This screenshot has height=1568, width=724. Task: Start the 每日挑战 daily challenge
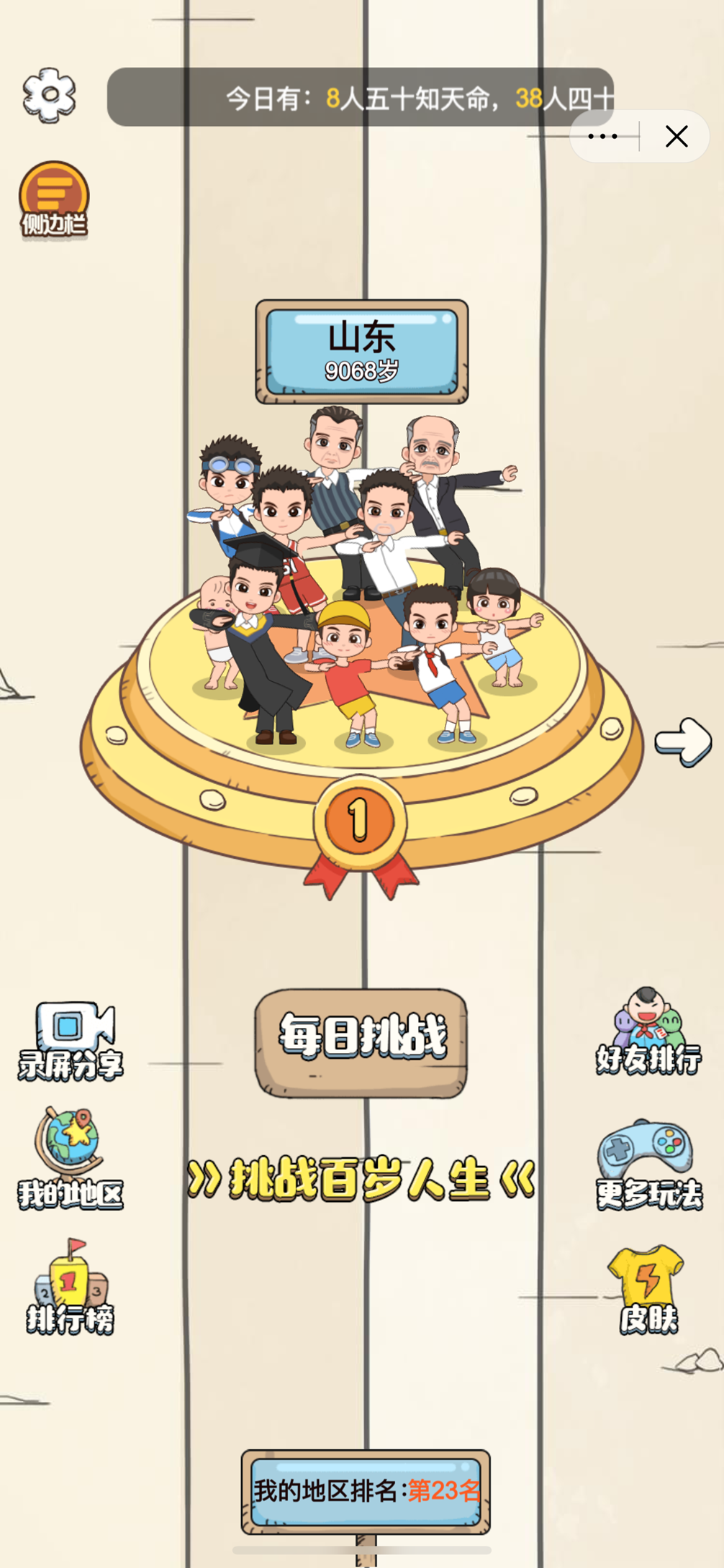[361, 1041]
